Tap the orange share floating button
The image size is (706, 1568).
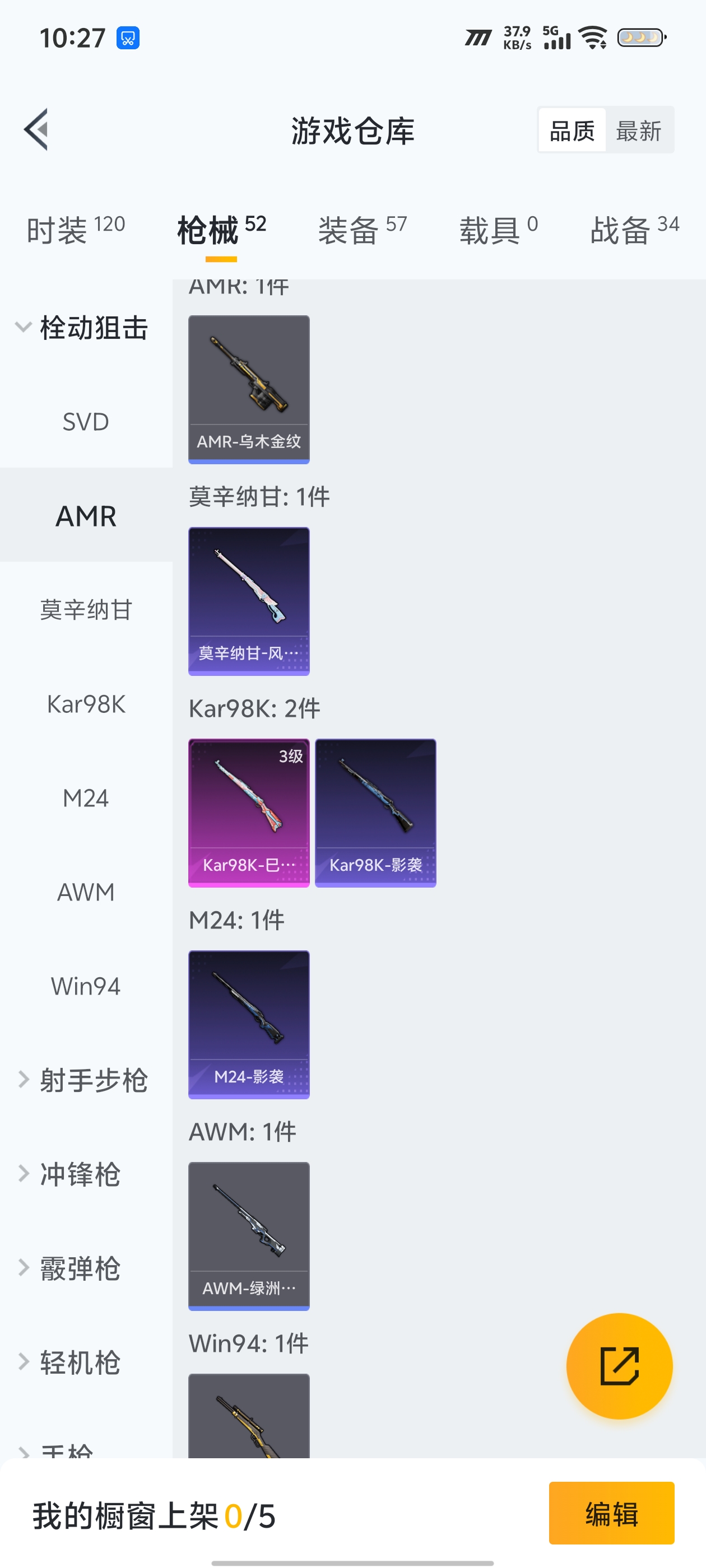(619, 1366)
